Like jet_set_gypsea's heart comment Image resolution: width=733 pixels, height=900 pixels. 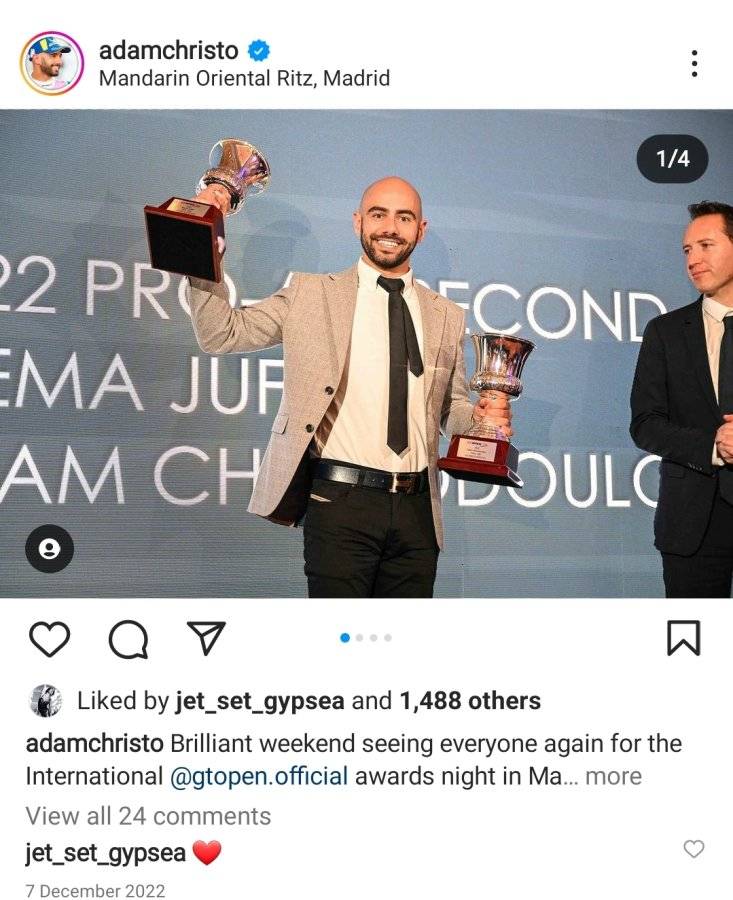pyautogui.click(x=694, y=848)
